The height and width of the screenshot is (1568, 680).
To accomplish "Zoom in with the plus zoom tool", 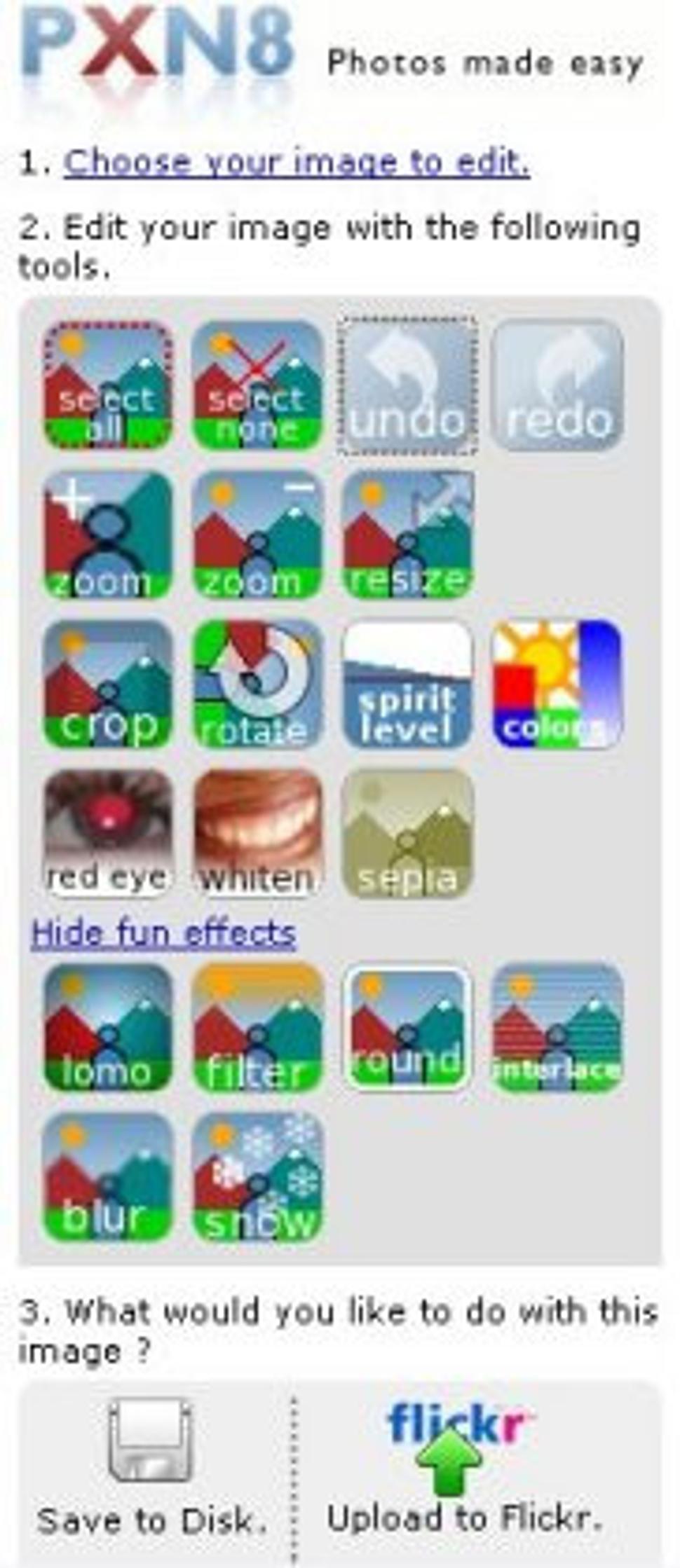I will click(107, 535).
